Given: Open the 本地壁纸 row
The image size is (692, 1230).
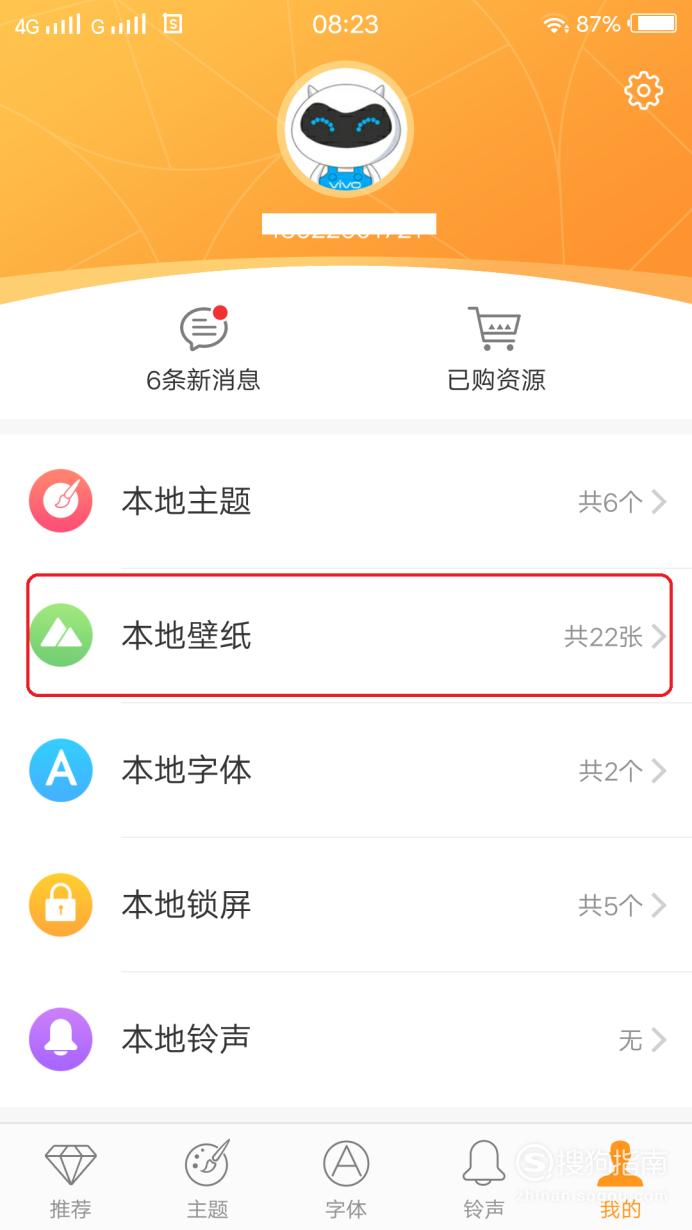Looking at the screenshot, I should [x=346, y=636].
